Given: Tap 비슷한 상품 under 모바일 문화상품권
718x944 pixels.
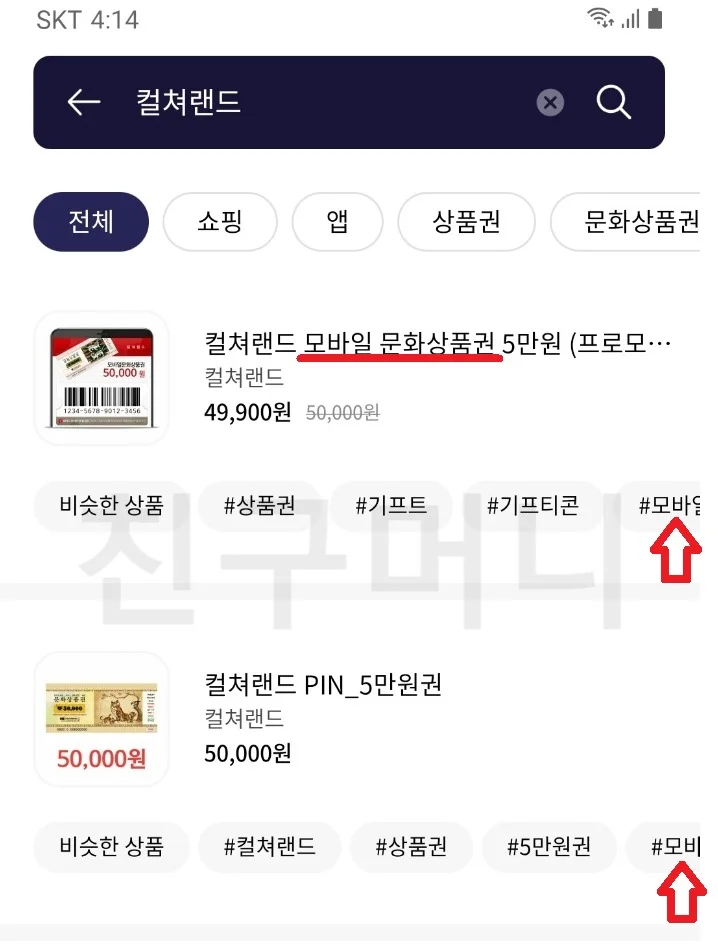Looking at the screenshot, I should click(111, 505).
